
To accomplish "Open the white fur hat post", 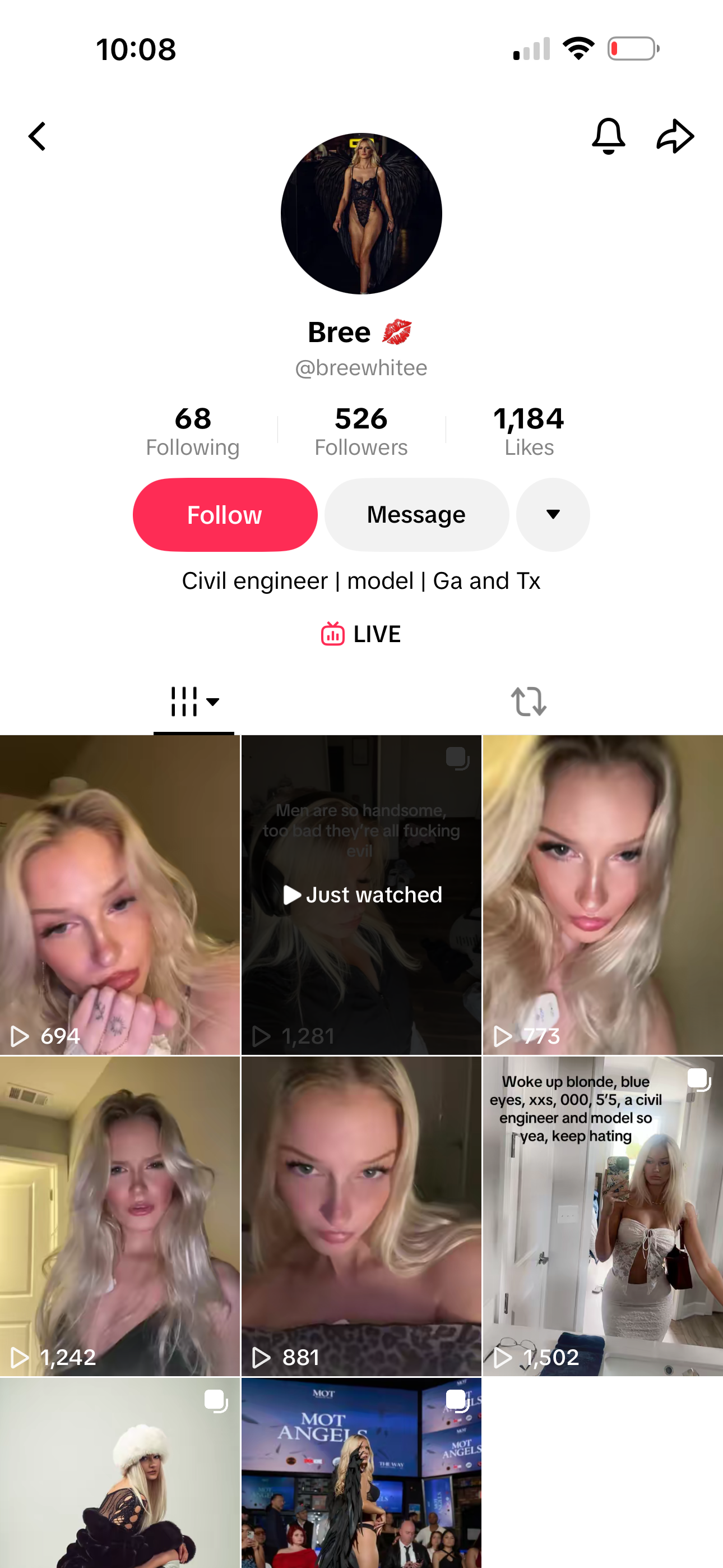I will (120, 1473).
